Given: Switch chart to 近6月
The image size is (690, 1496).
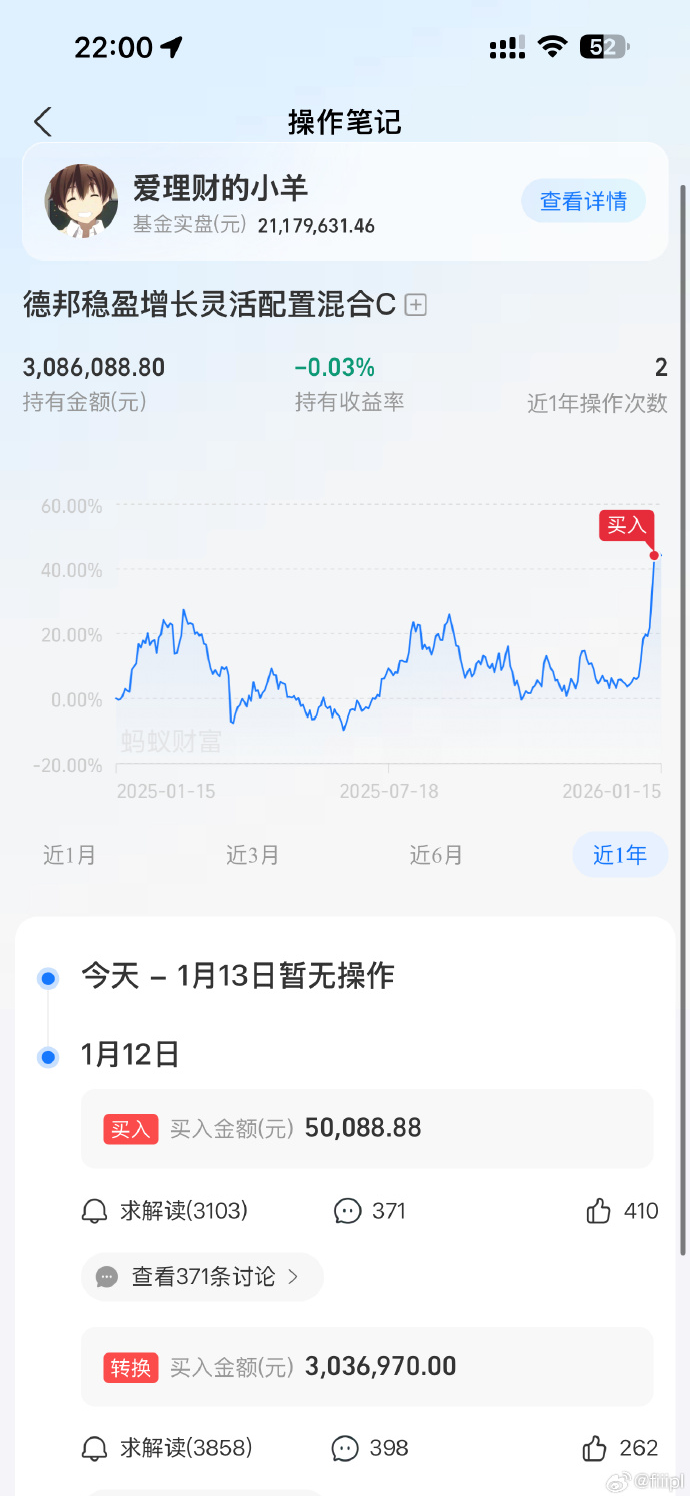Looking at the screenshot, I should click(436, 855).
